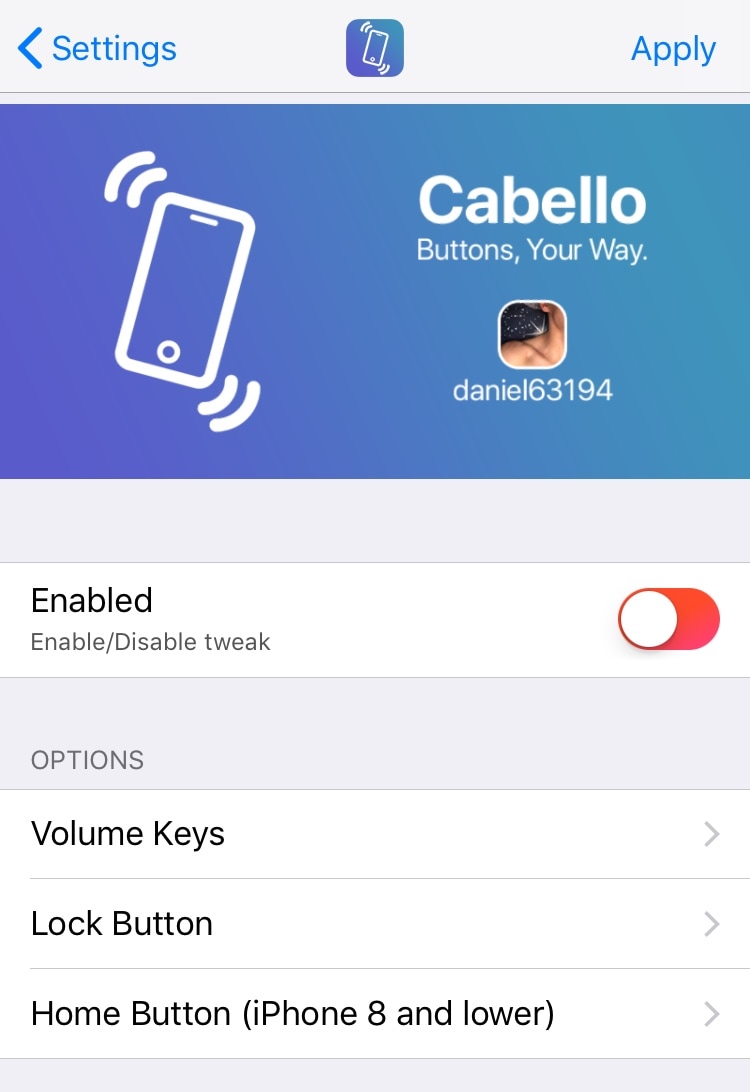Open developer daniel63194 profile
750x1092 pixels.
[x=532, y=352]
